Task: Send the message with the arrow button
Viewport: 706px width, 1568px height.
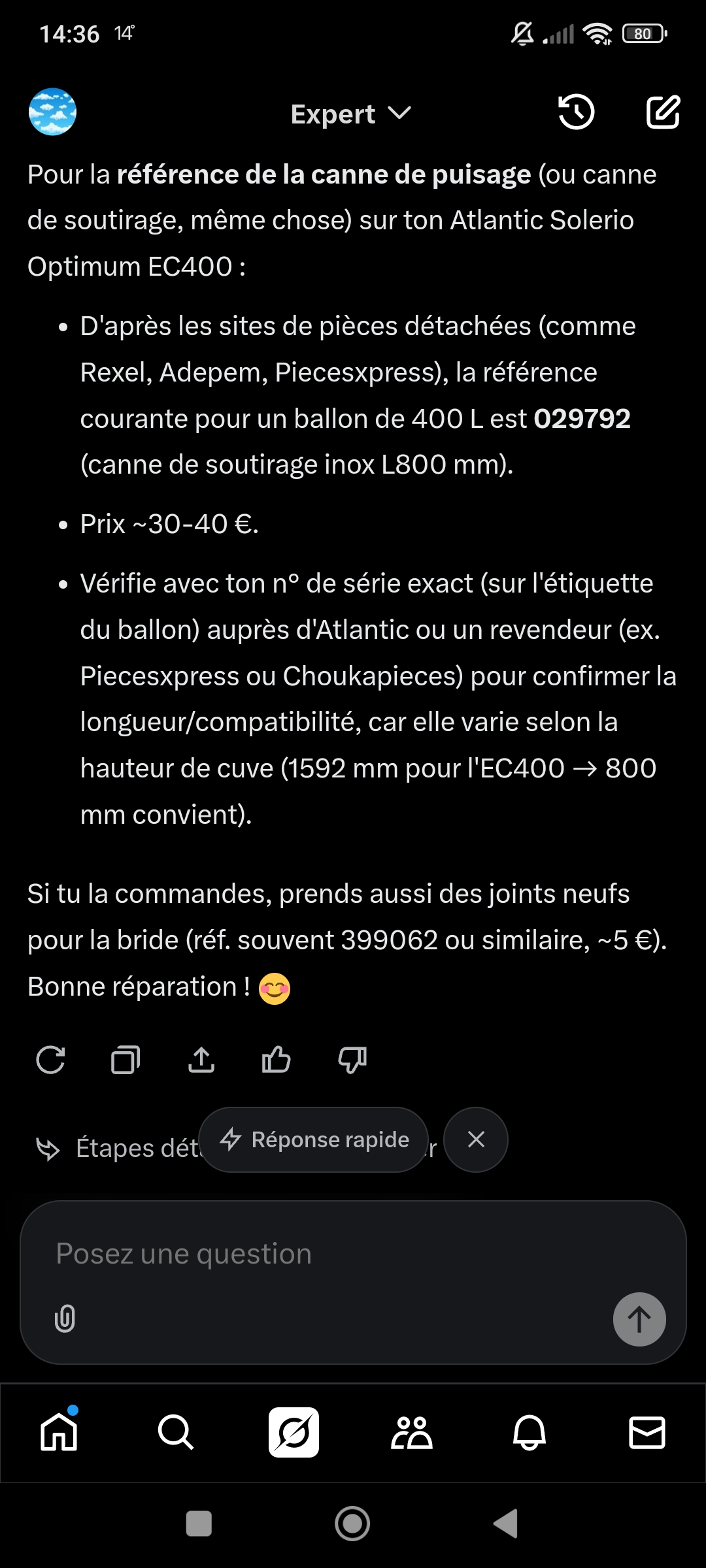Action: 639,1319
